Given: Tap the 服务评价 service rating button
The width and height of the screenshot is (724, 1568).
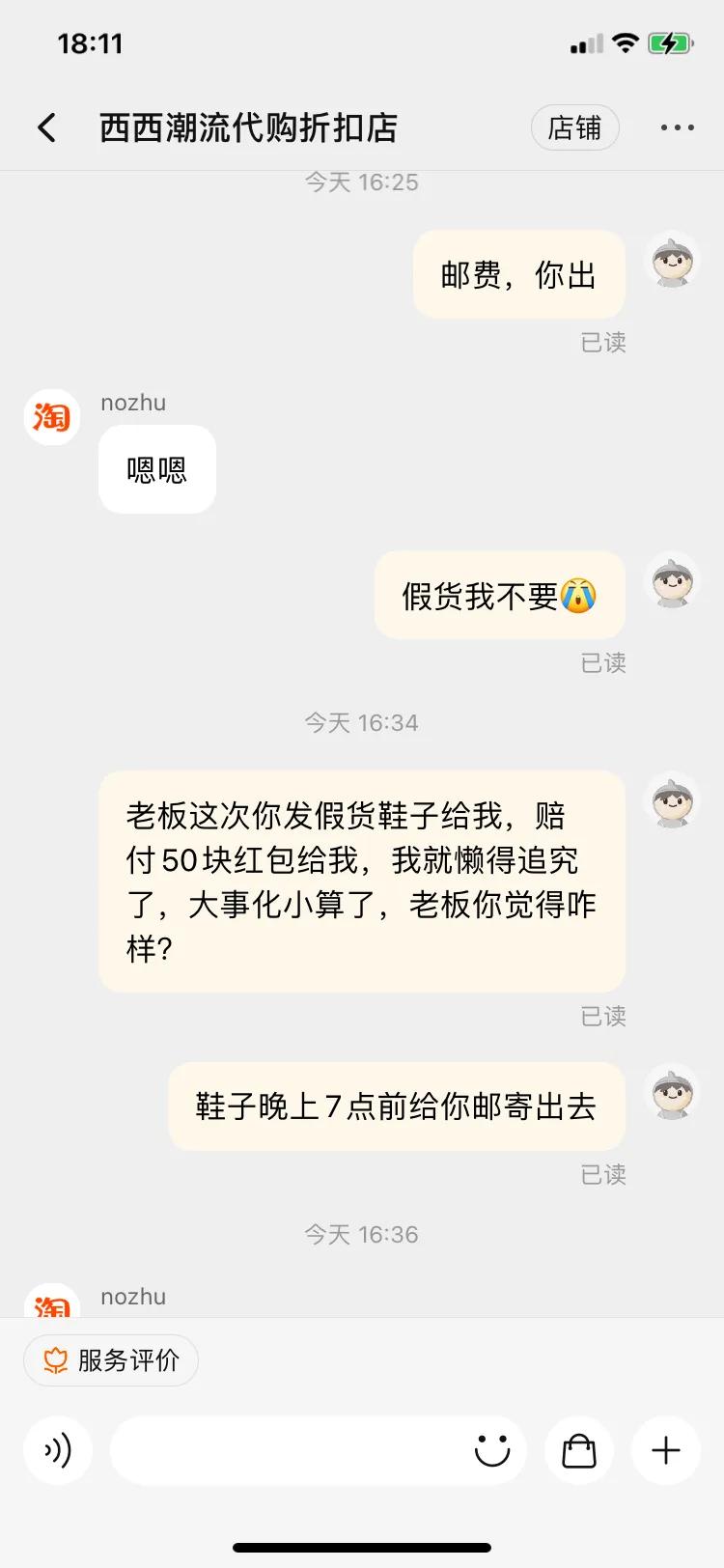Looking at the screenshot, I should [110, 1360].
